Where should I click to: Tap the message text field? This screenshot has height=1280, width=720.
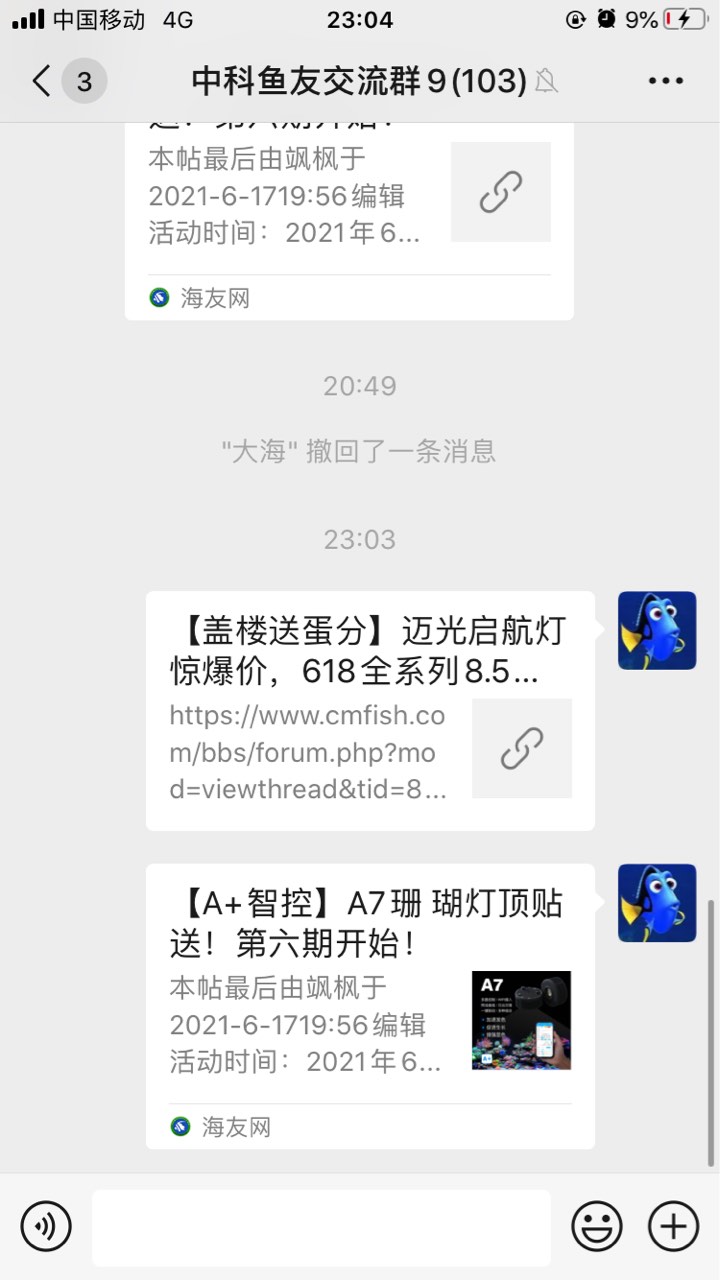tap(321, 1227)
